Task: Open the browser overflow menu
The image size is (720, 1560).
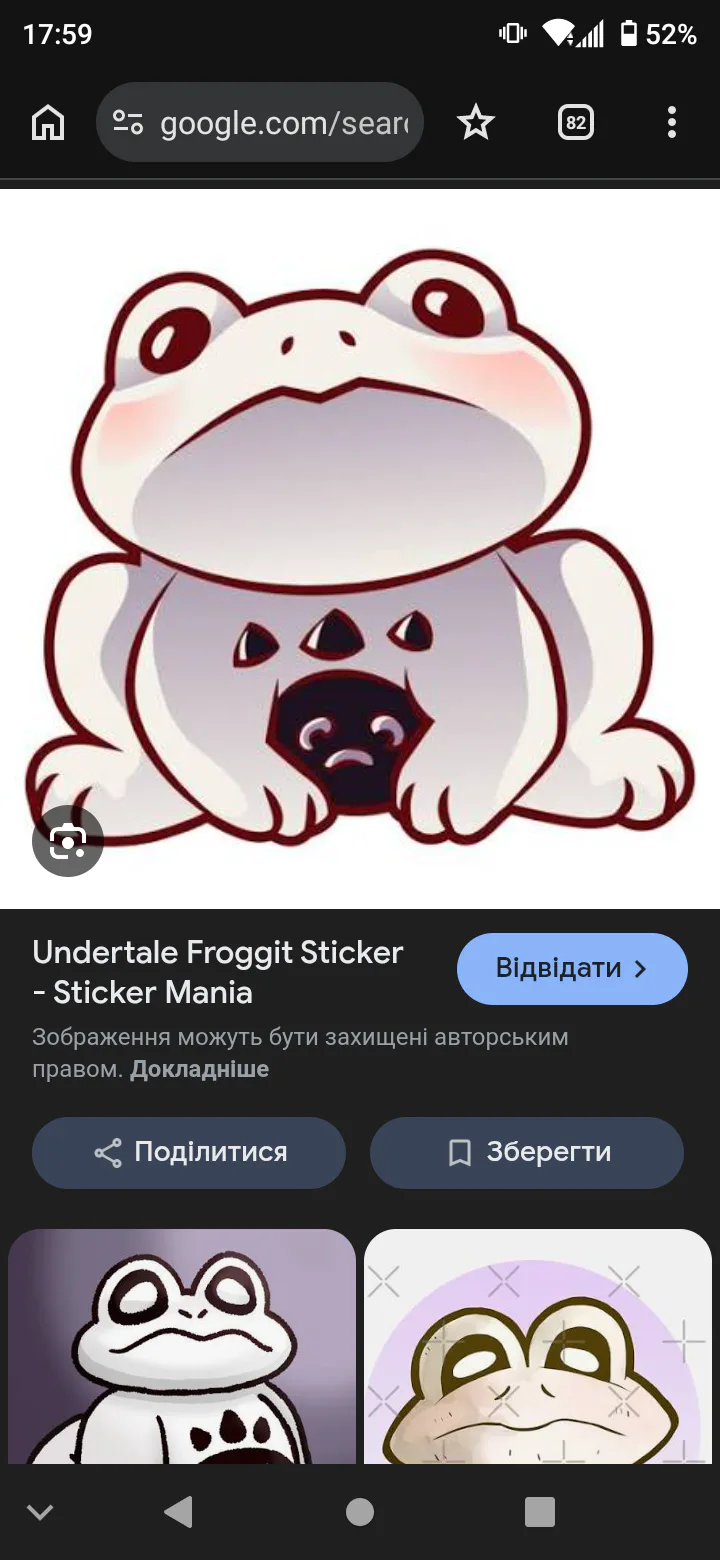Action: [x=672, y=123]
